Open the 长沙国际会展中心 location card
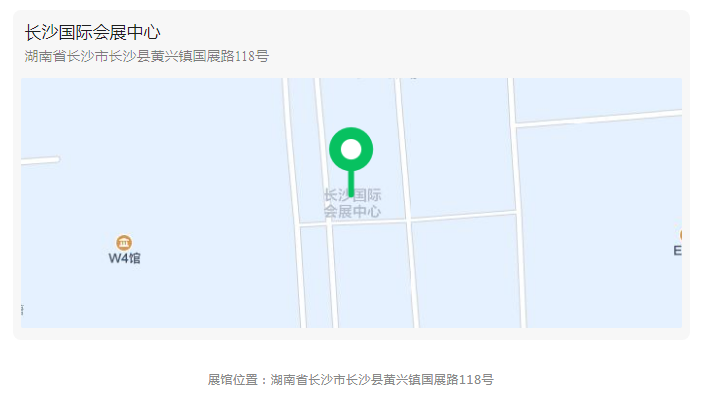 point(92,33)
